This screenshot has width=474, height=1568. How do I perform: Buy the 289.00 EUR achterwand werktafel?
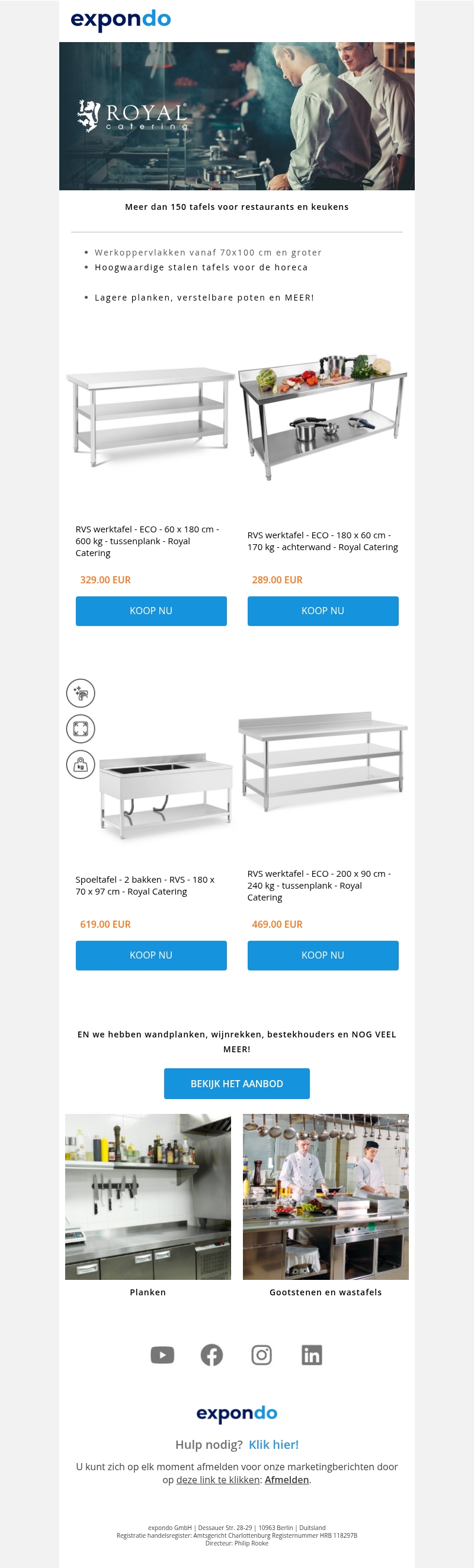(x=322, y=611)
